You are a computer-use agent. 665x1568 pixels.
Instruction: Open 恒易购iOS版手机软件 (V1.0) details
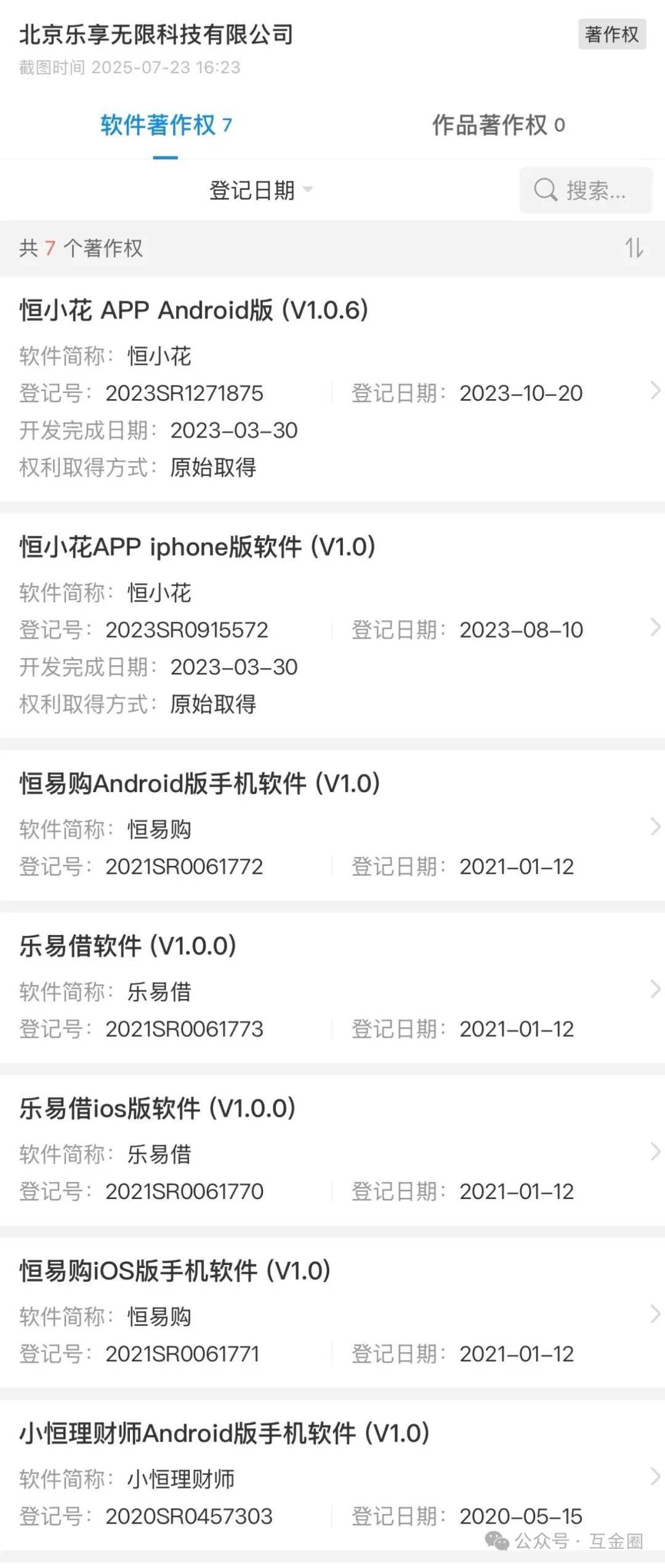(332, 1313)
